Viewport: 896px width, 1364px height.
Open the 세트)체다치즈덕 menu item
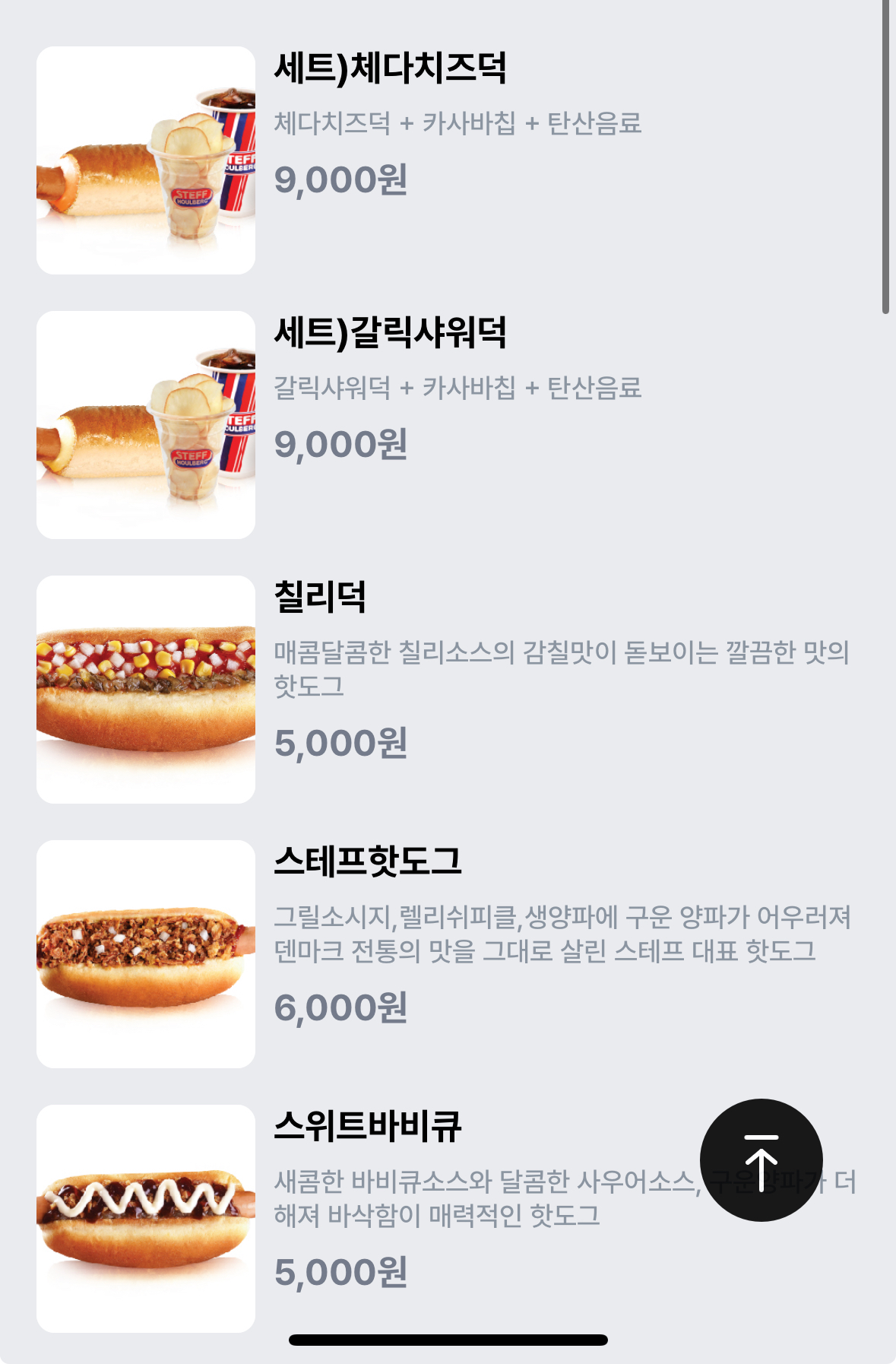(390, 68)
